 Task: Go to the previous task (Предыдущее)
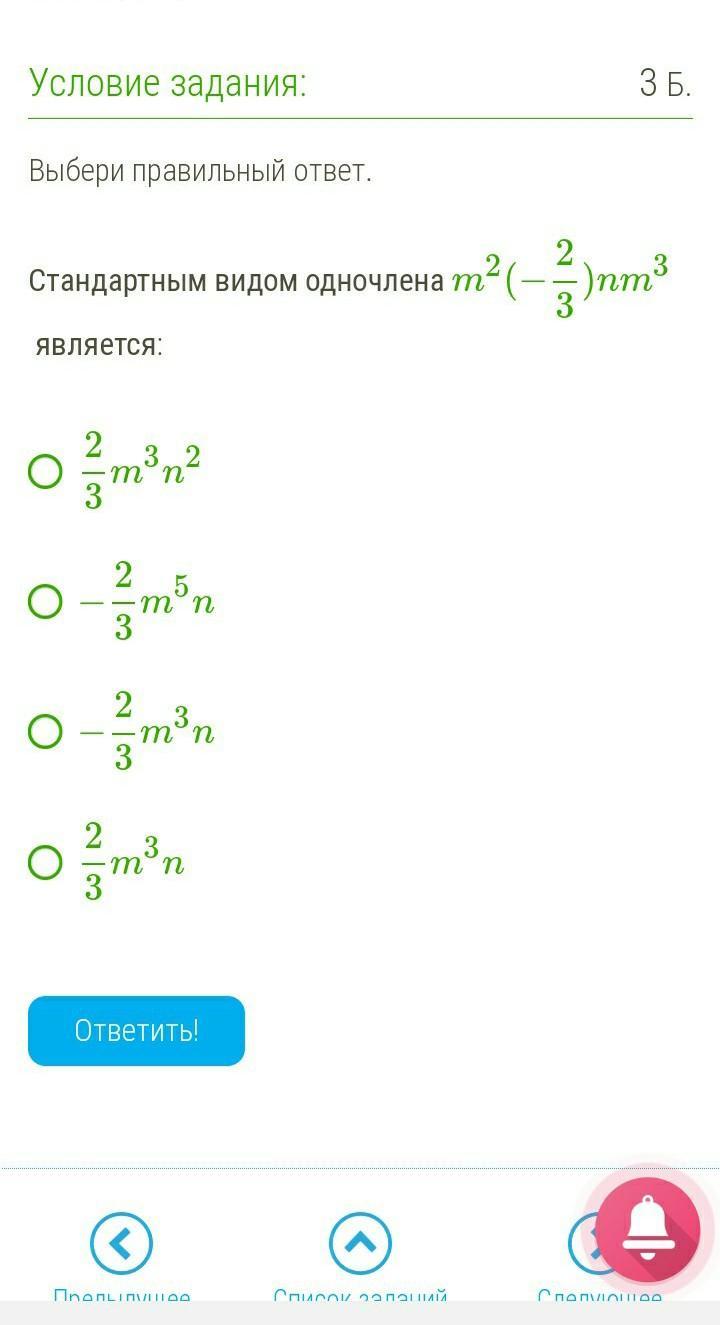click(x=121, y=1244)
